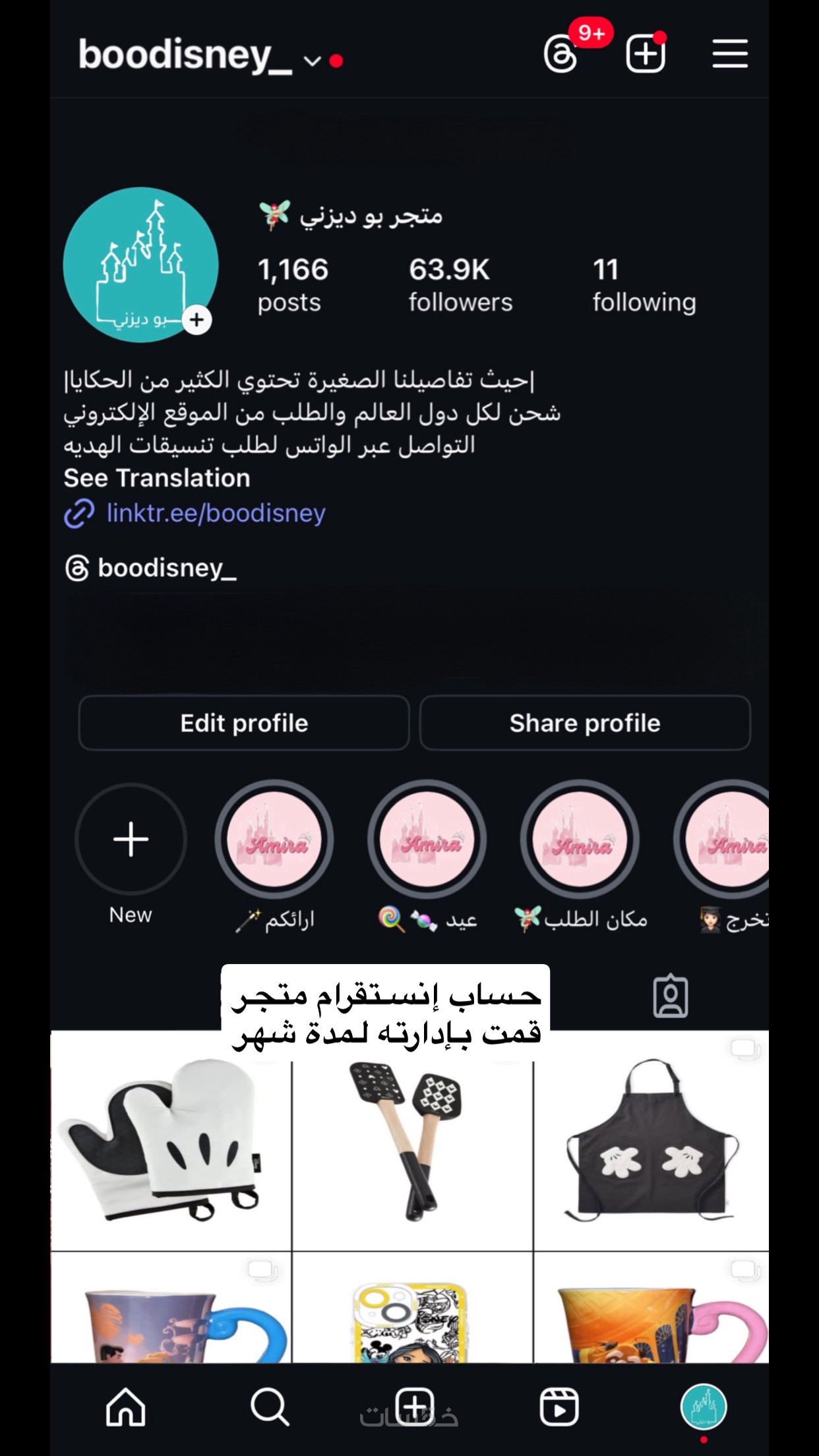Add a New story highlight
The image size is (819, 1456).
[x=131, y=839]
